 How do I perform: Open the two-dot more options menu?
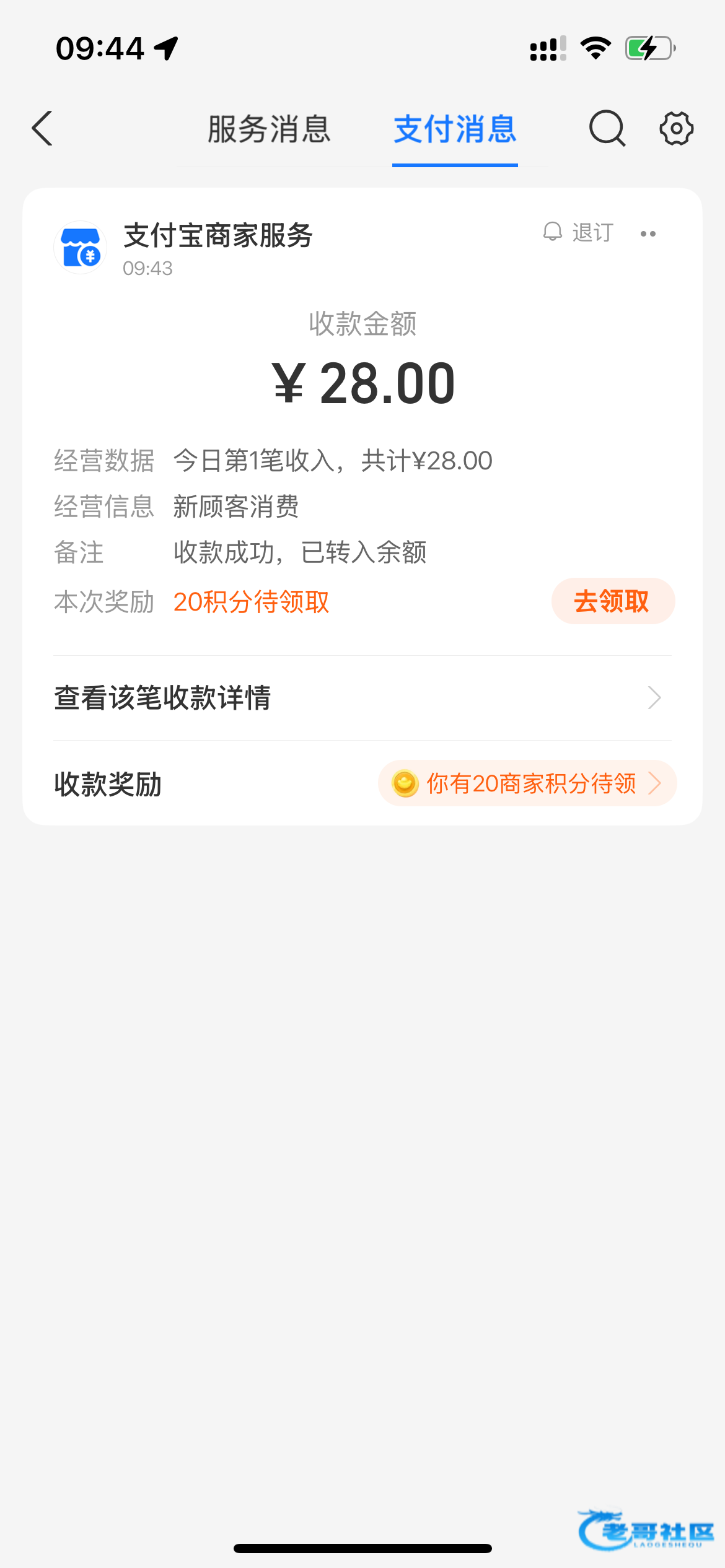pos(648,233)
